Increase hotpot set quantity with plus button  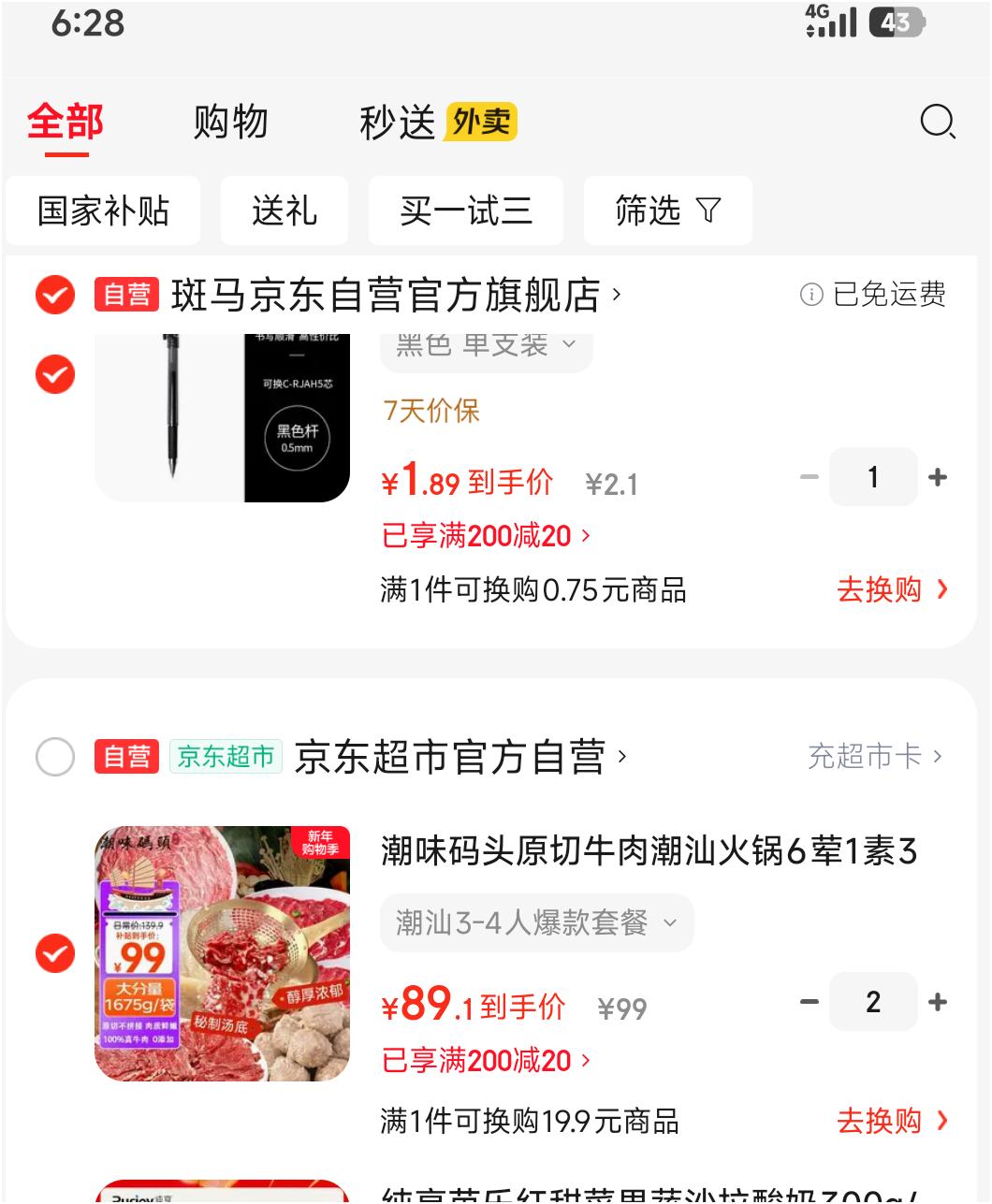pos(938,1001)
